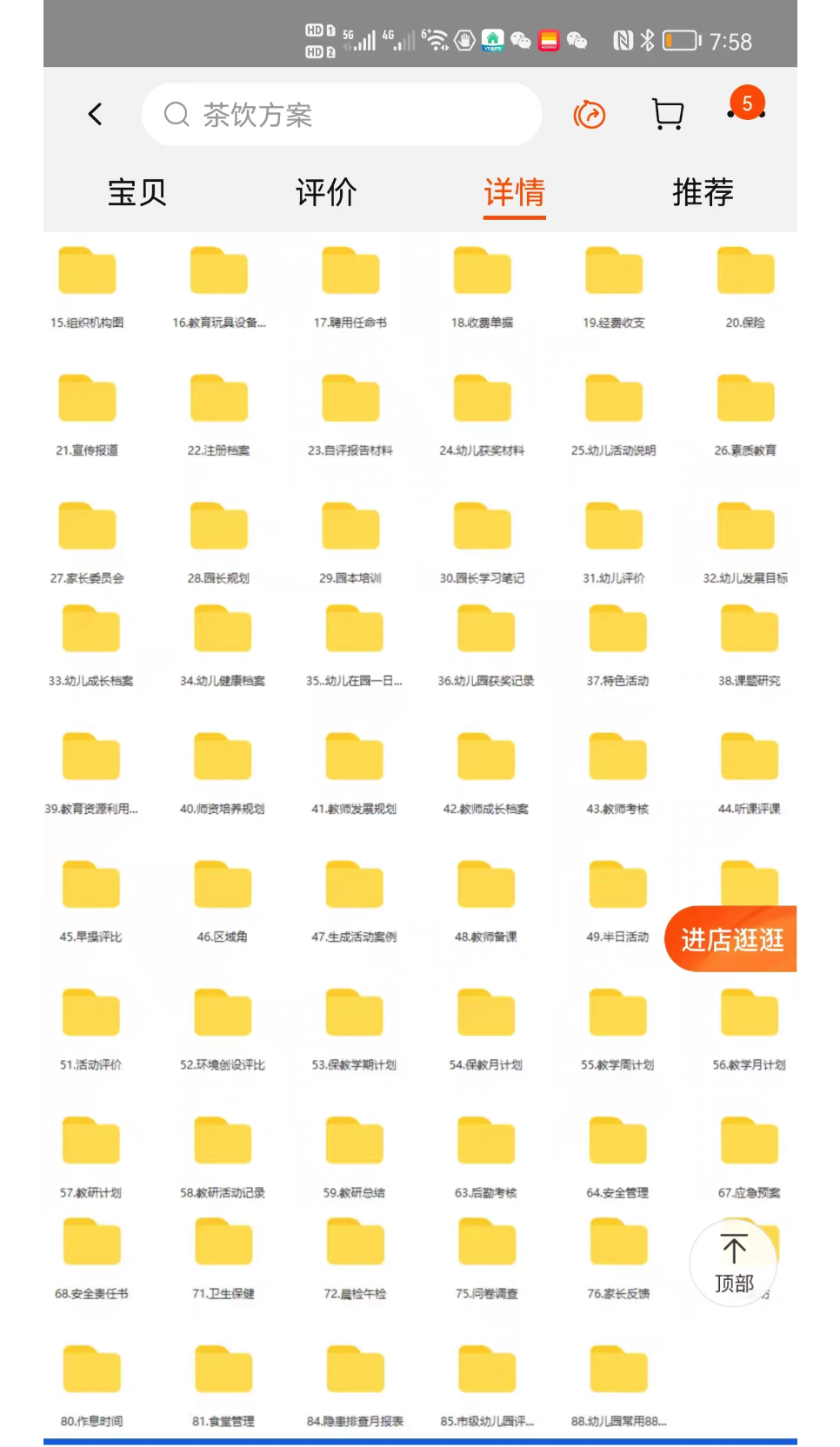Open the 推荐 tab

pos(703,192)
